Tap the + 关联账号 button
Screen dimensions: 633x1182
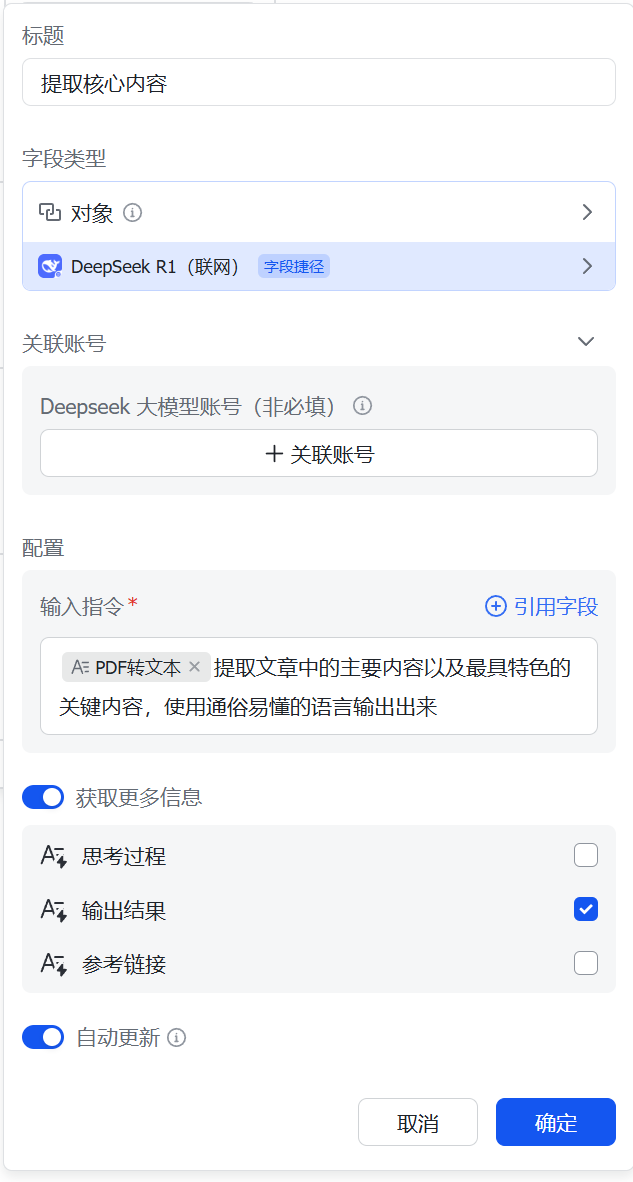click(x=318, y=454)
